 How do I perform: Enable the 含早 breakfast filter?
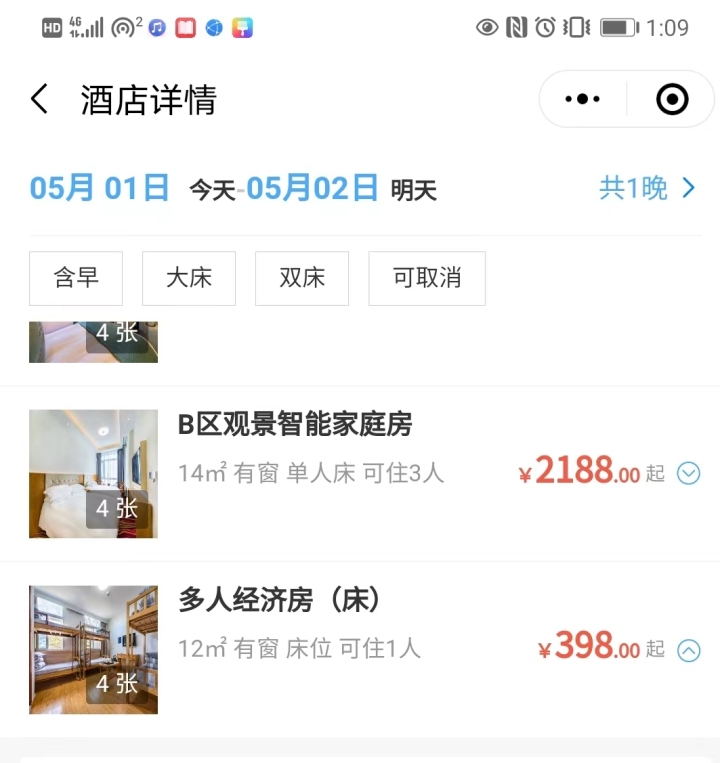pos(75,279)
